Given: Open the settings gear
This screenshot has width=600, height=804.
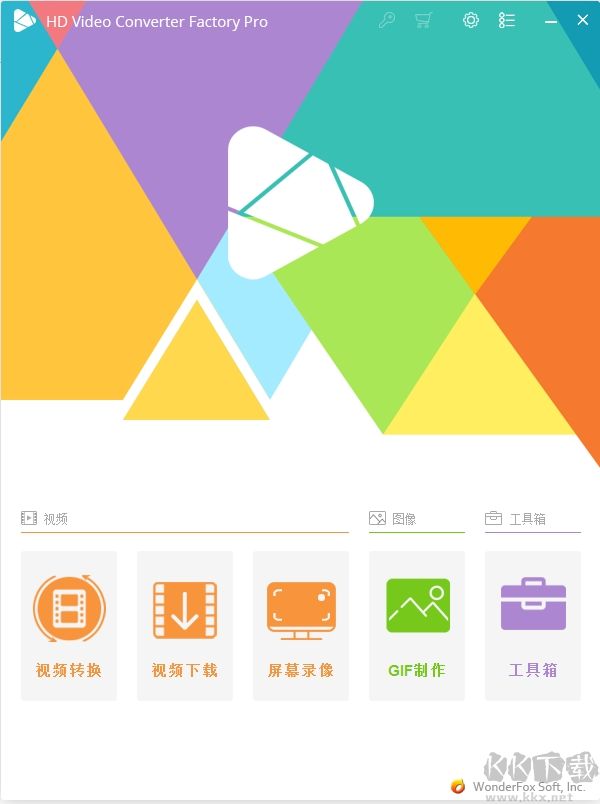Looking at the screenshot, I should pyautogui.click(x=471, y=20).
